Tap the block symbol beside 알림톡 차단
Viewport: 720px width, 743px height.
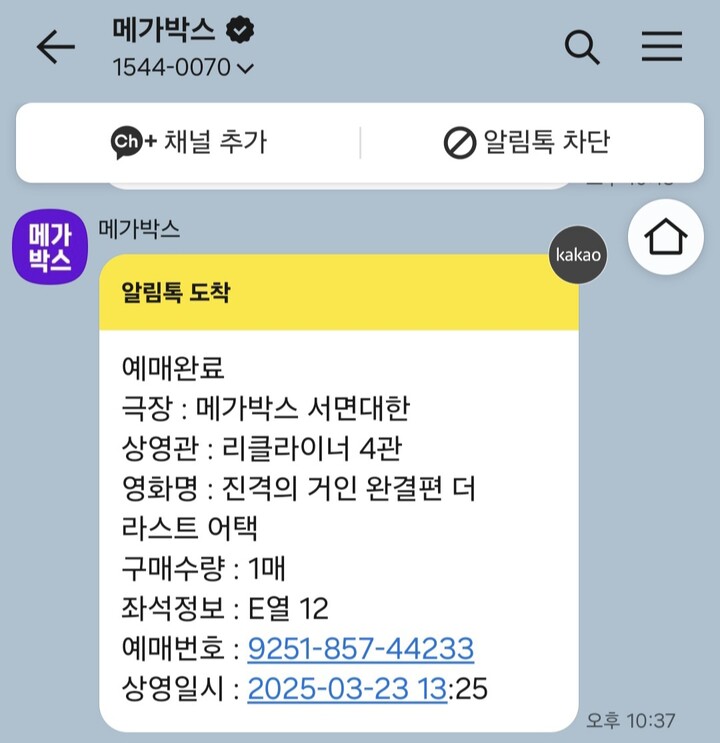click(x=458, y=141)
